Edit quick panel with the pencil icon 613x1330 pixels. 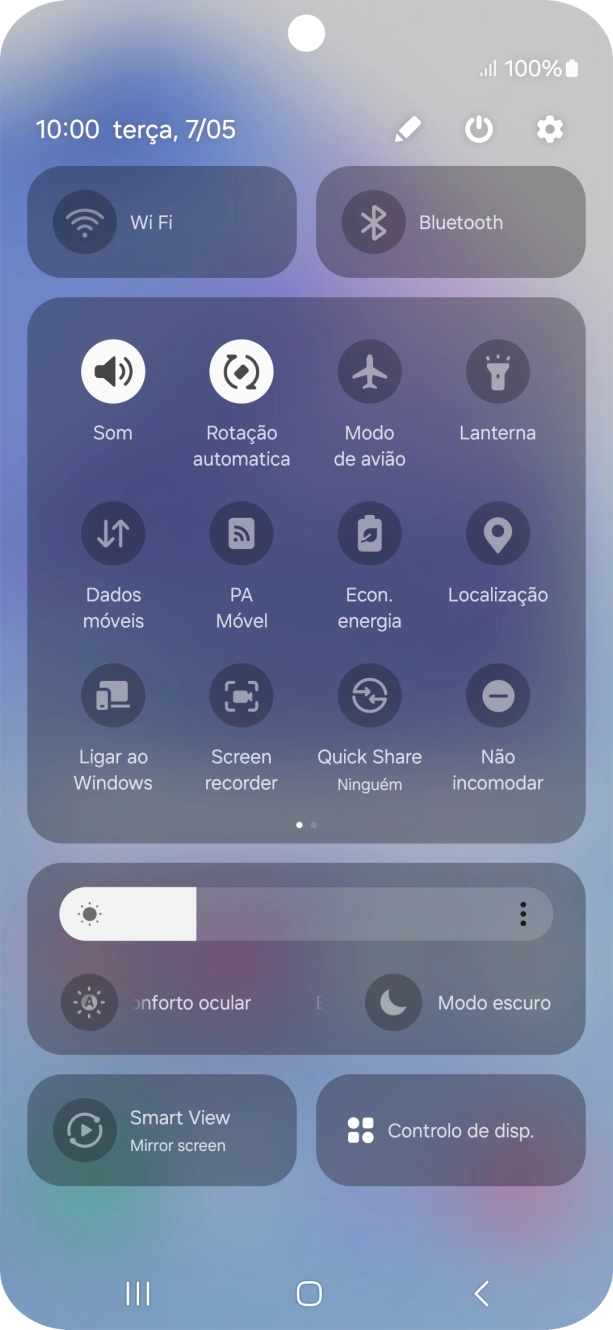click(408, 129)
